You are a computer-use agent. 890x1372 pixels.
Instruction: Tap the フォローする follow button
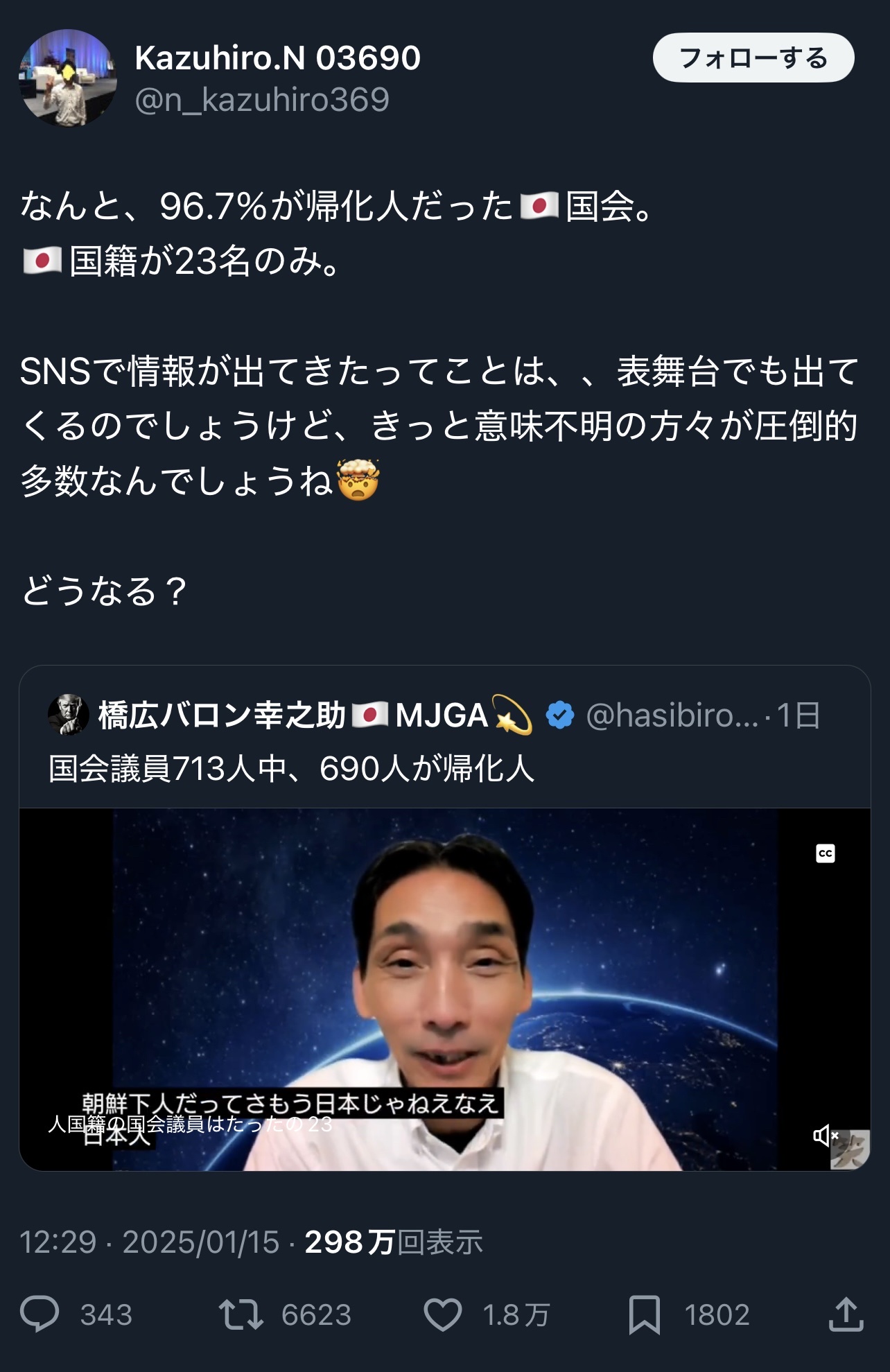pyautogui.click(x=753, y=58)
